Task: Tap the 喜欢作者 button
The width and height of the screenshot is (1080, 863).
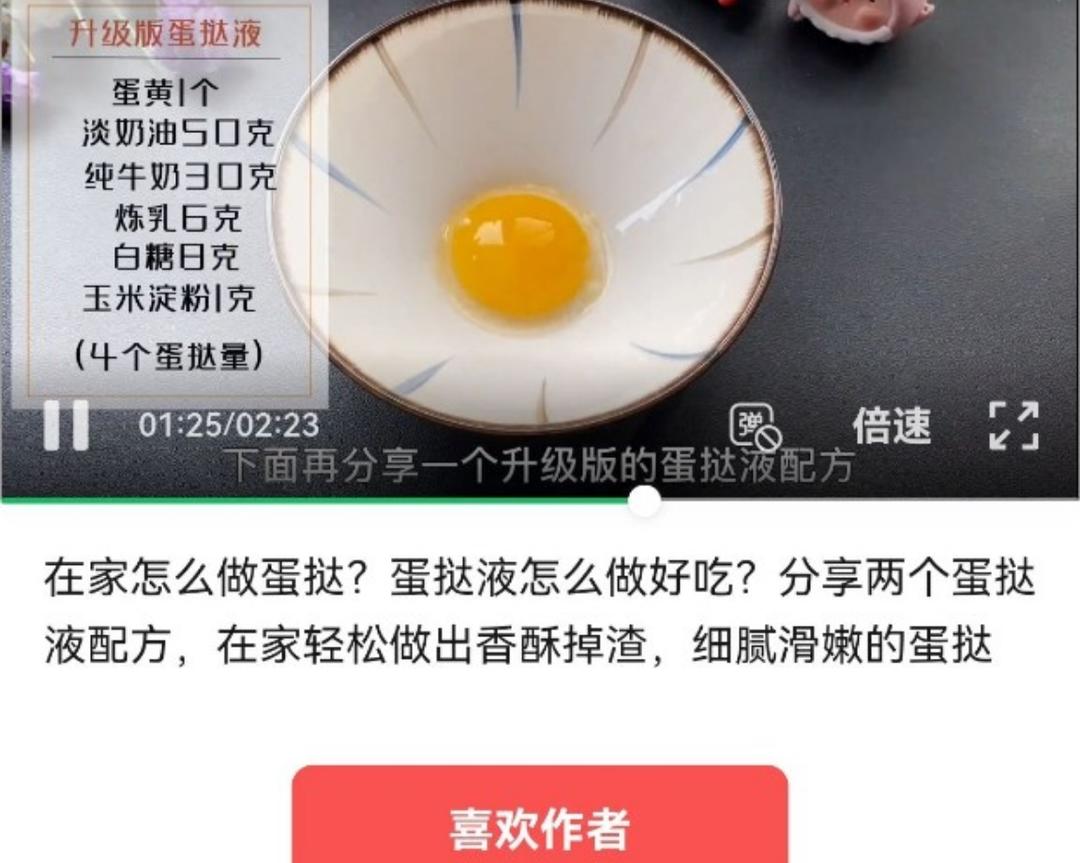Action: click(540, 826)
